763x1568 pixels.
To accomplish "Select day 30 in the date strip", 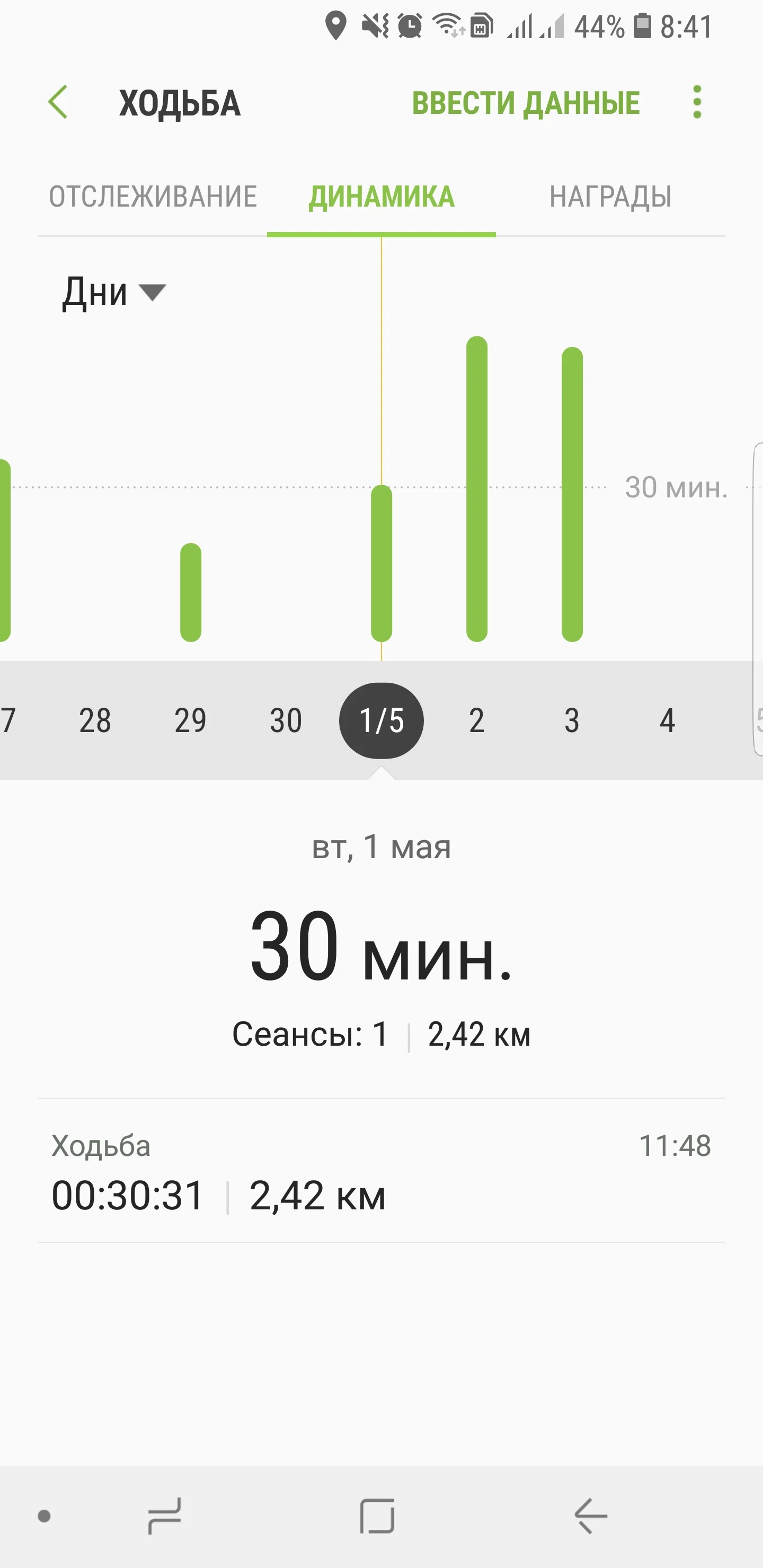I will [x=286, y=720].
